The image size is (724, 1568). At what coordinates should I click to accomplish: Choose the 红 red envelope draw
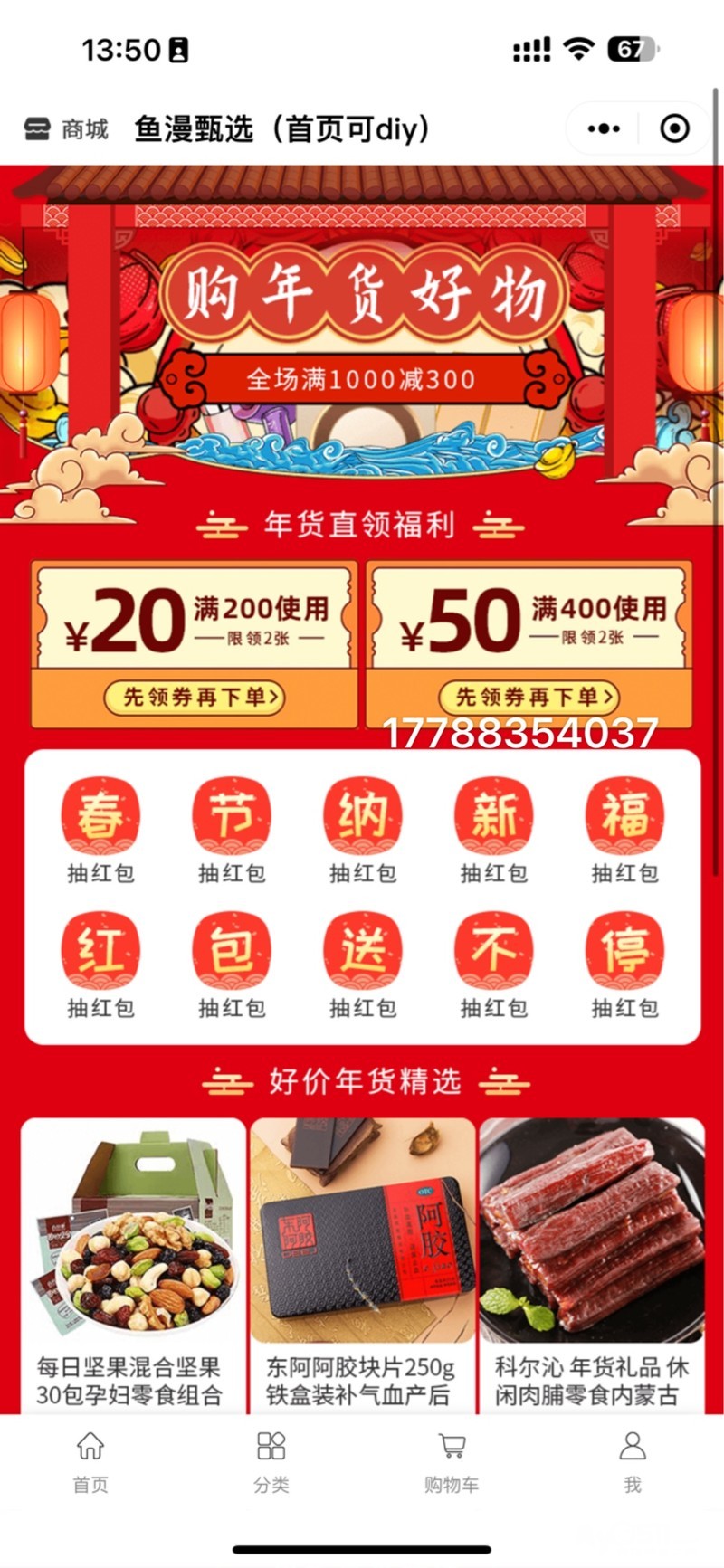pos(100,965)
